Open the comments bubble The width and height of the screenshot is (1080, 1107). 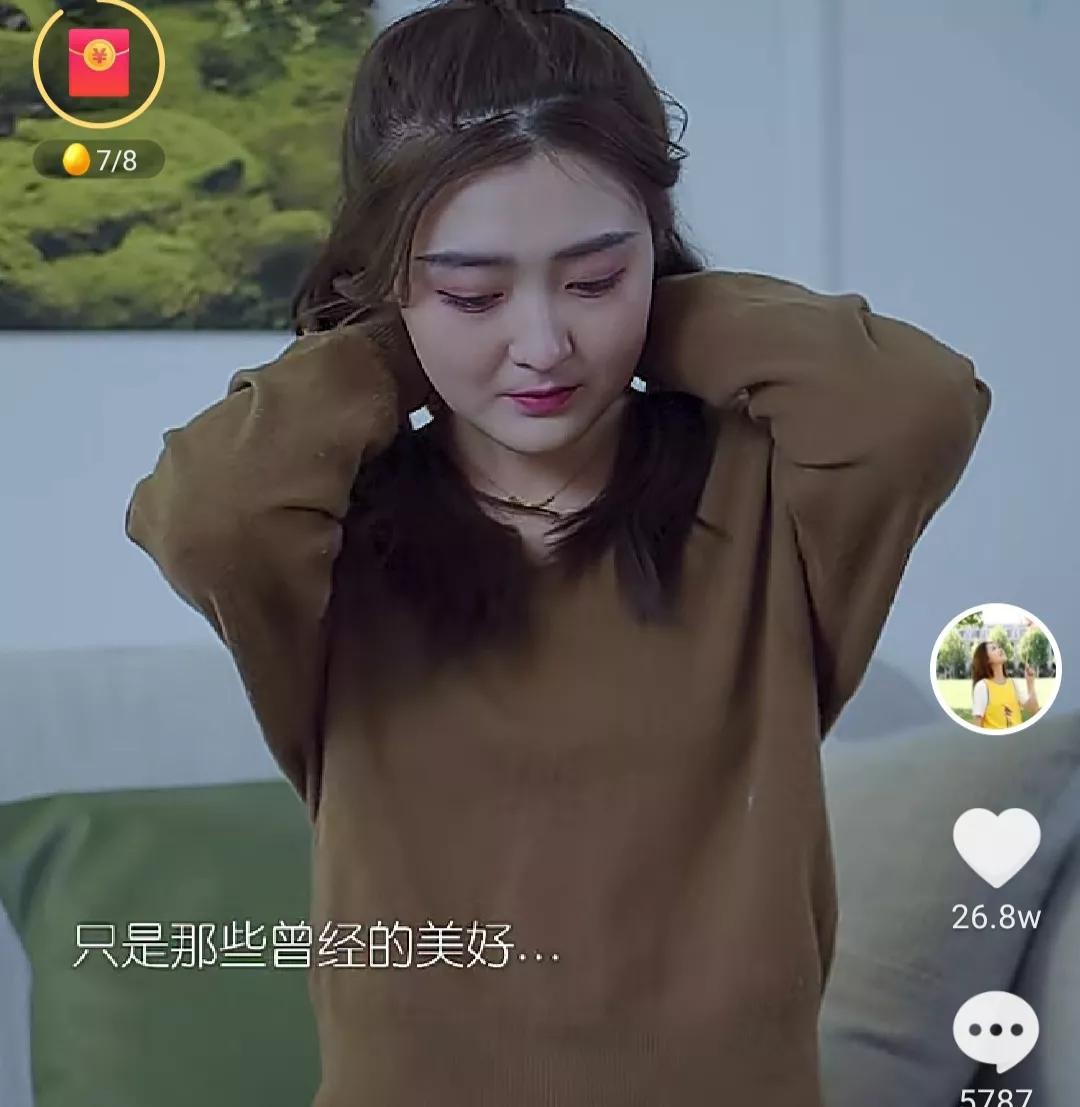[996, 1031]
